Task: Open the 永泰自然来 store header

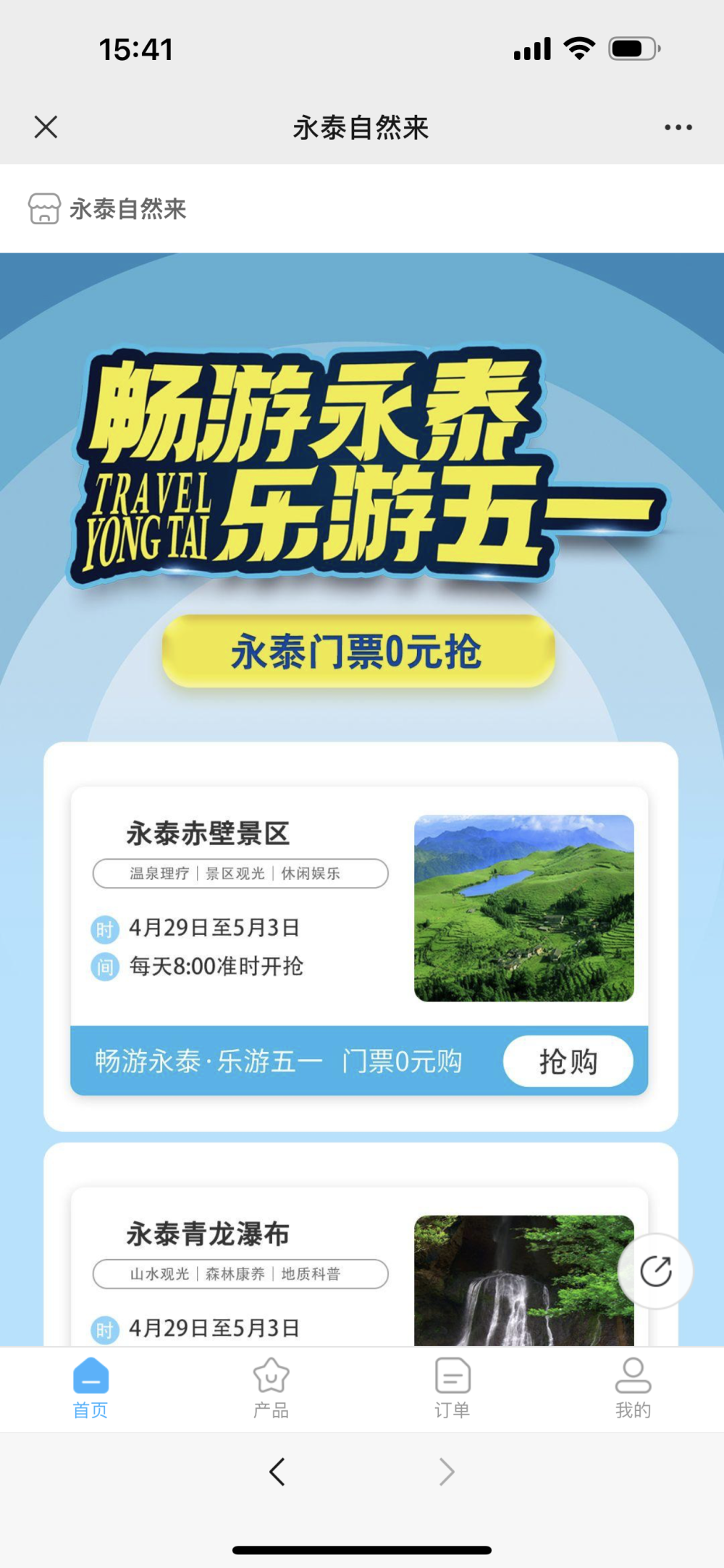Action: coord(108,209)
